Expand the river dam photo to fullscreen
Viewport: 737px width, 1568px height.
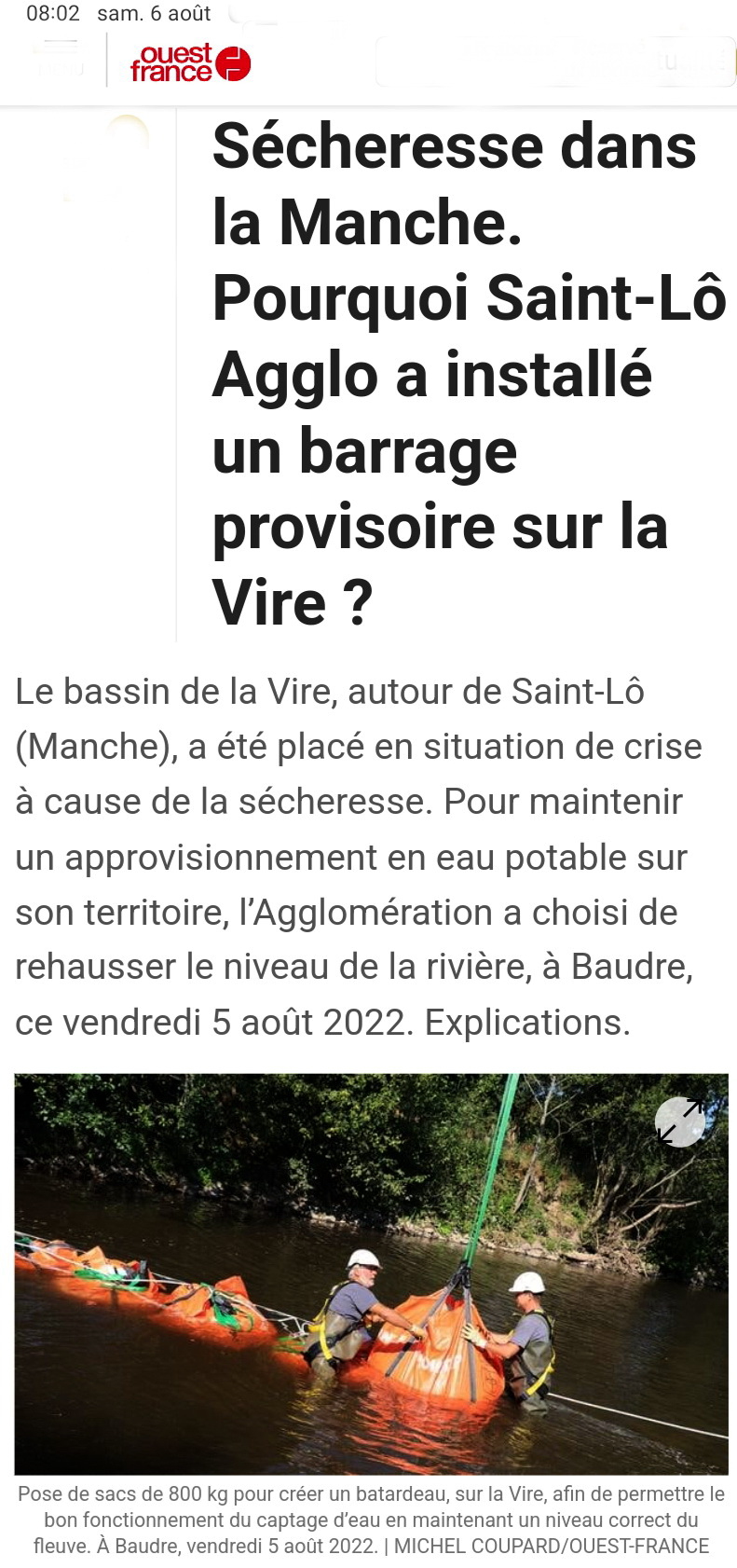pyautogui.click(x=680, y=1121)
